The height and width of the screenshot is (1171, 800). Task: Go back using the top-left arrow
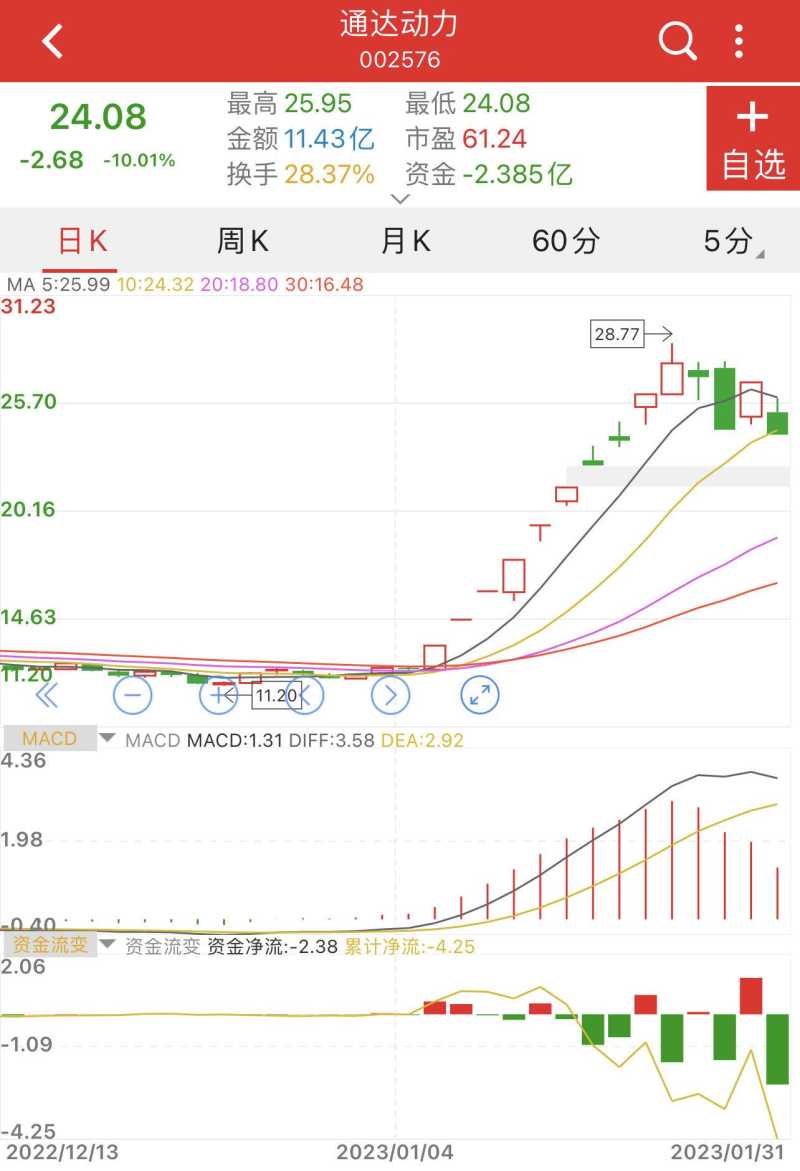(52, 42)
